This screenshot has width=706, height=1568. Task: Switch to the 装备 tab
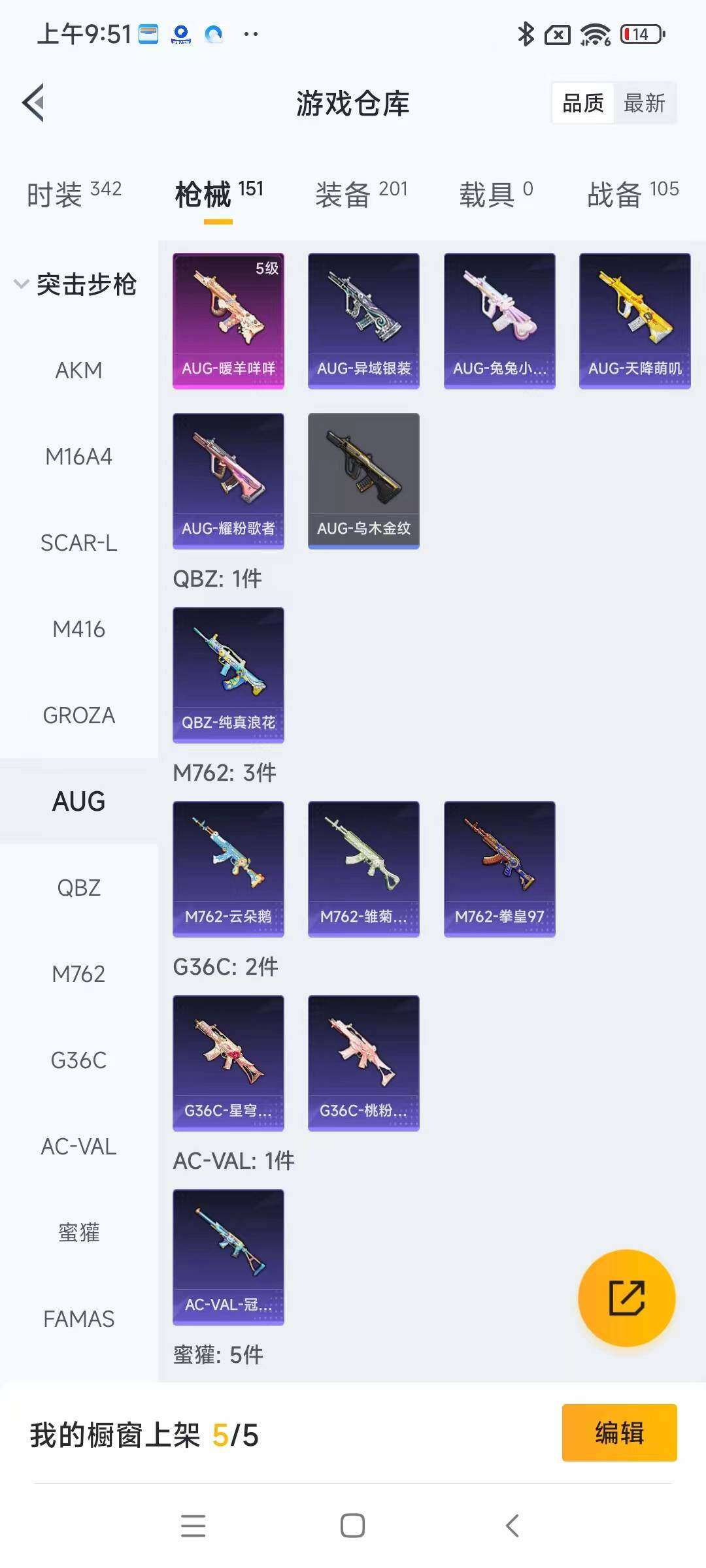(x=361, y=194)
